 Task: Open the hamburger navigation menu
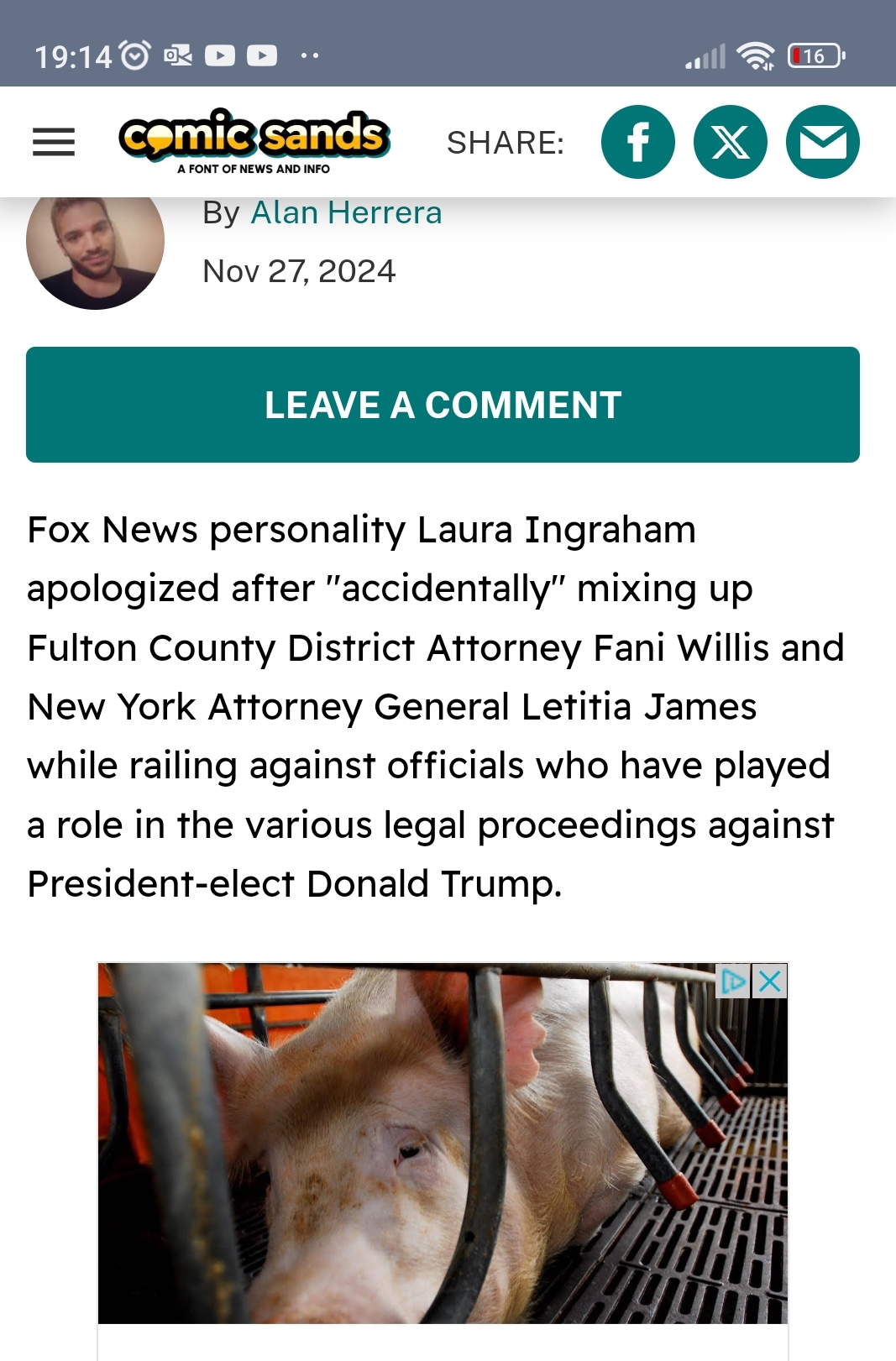[x=54, y=142]
